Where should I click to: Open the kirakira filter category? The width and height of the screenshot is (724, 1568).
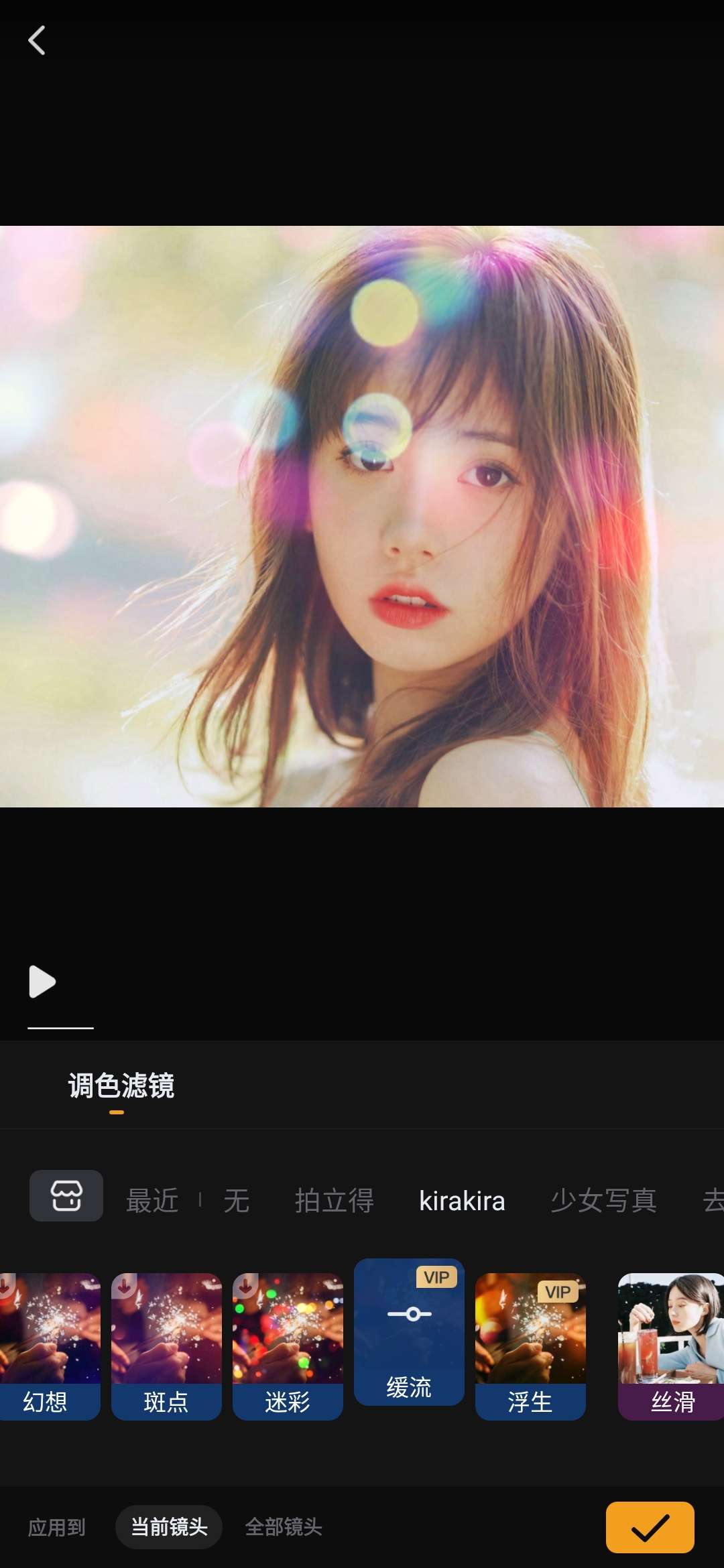462,1201
